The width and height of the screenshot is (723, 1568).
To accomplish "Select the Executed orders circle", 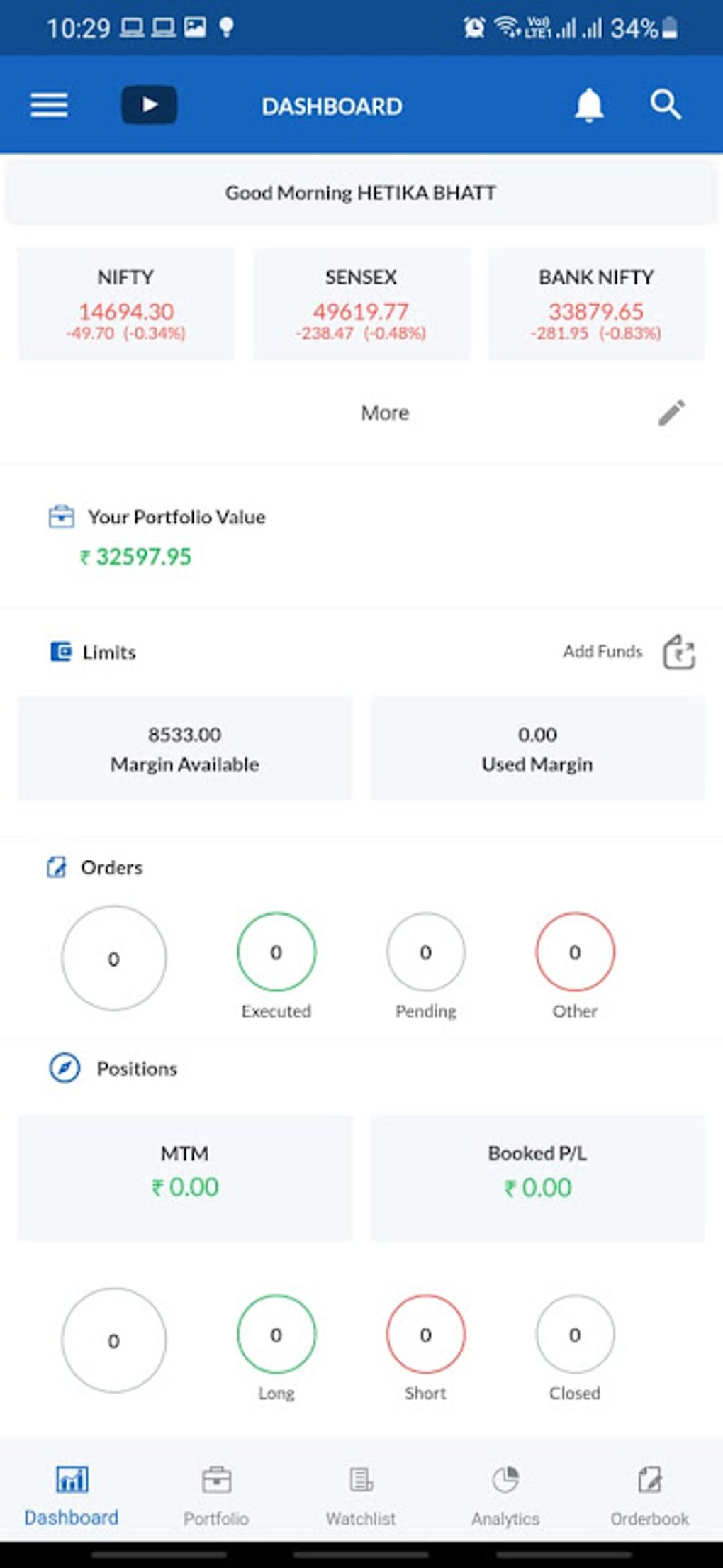I will (276, 952).
